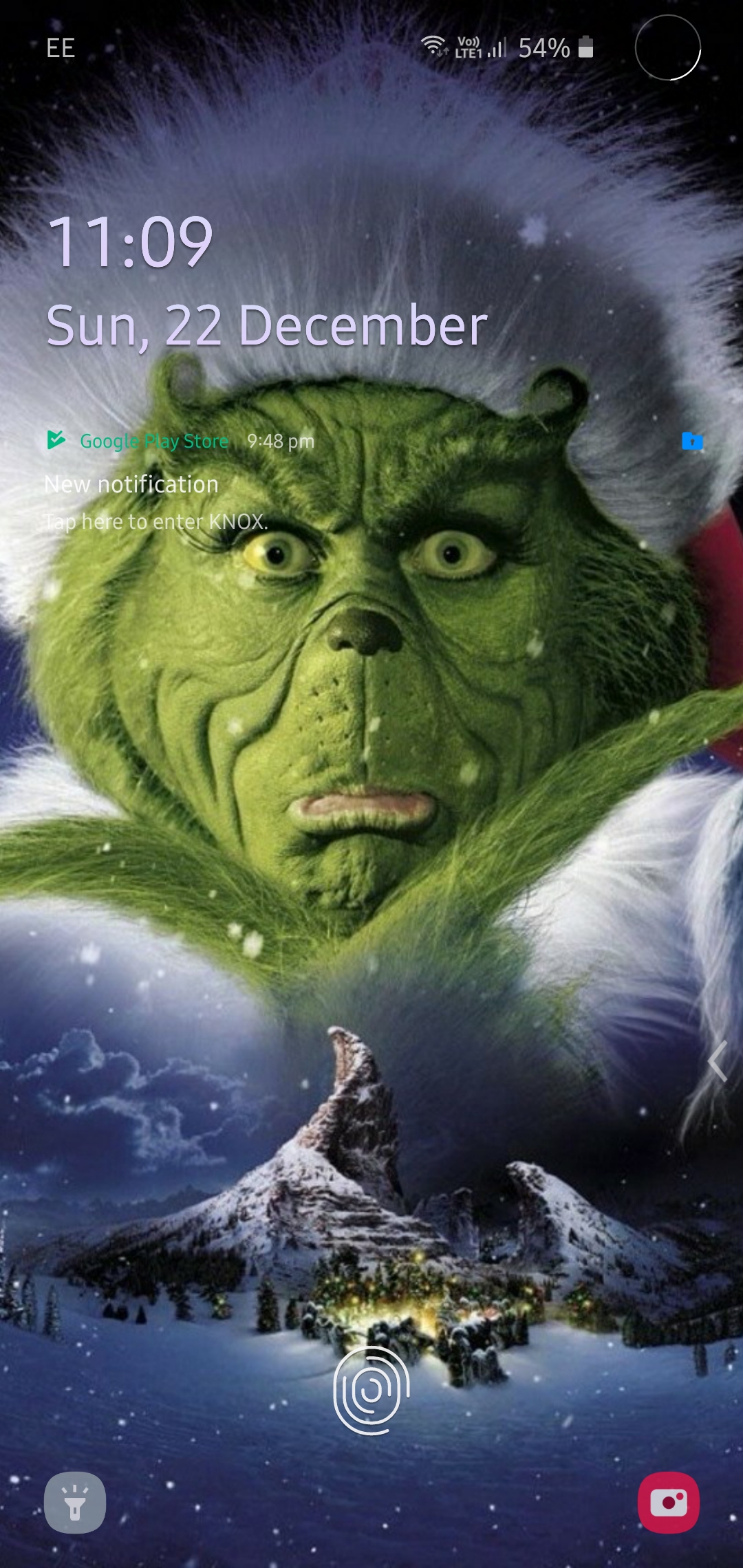Tap the fingerprint unlock icon
Screen dimensions: 743x1568
[x=371, y=1391]
